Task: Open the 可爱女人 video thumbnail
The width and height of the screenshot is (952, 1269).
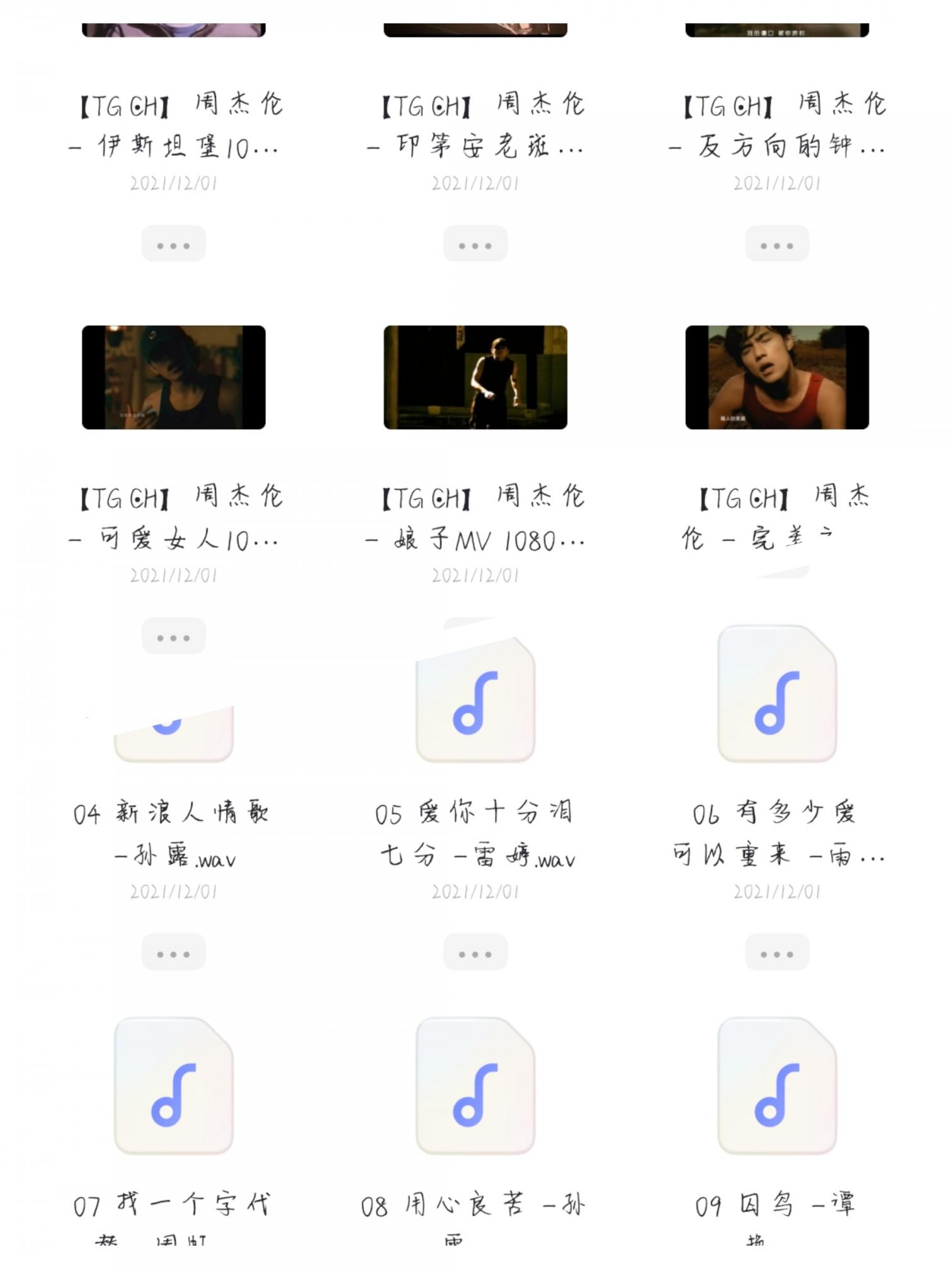Action: (174, 378)
